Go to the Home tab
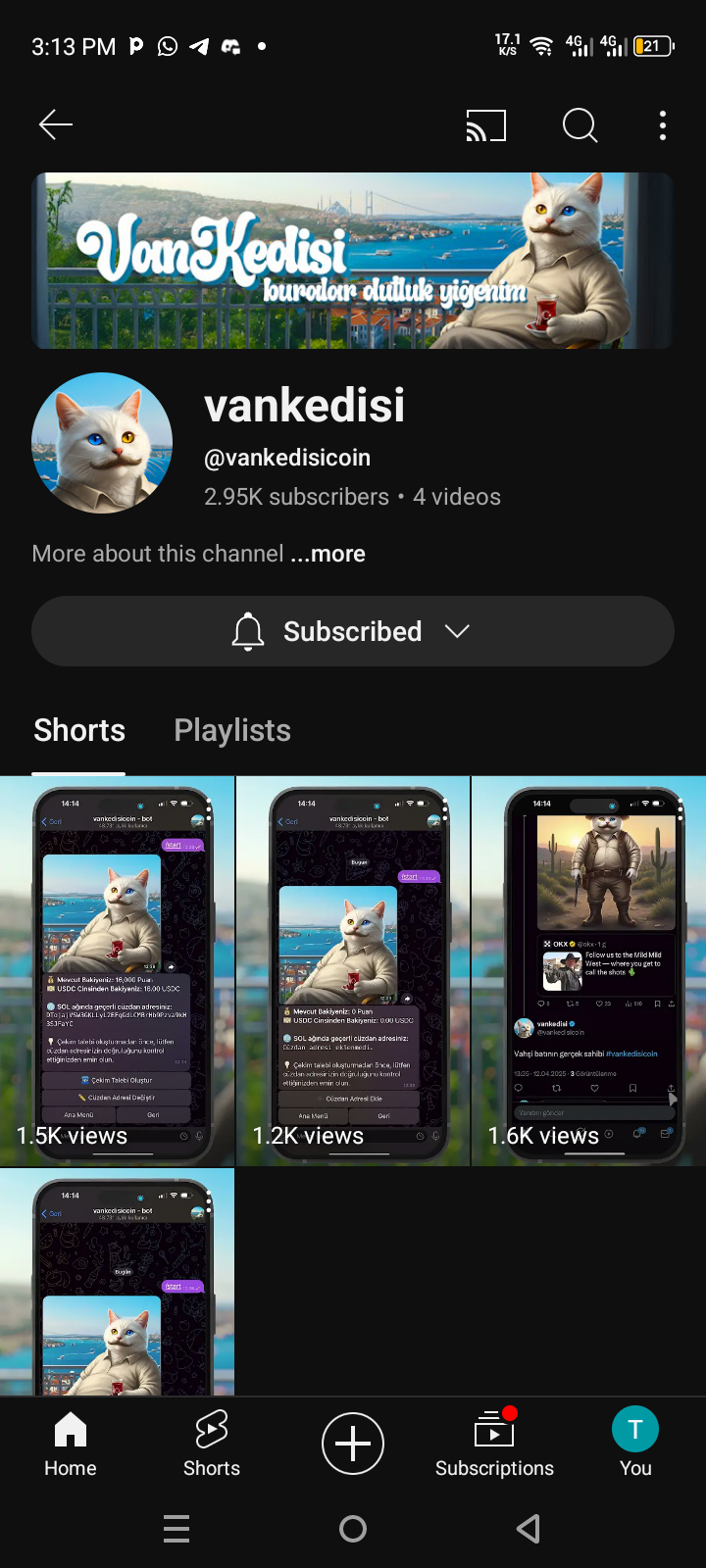 [71, 1443]
